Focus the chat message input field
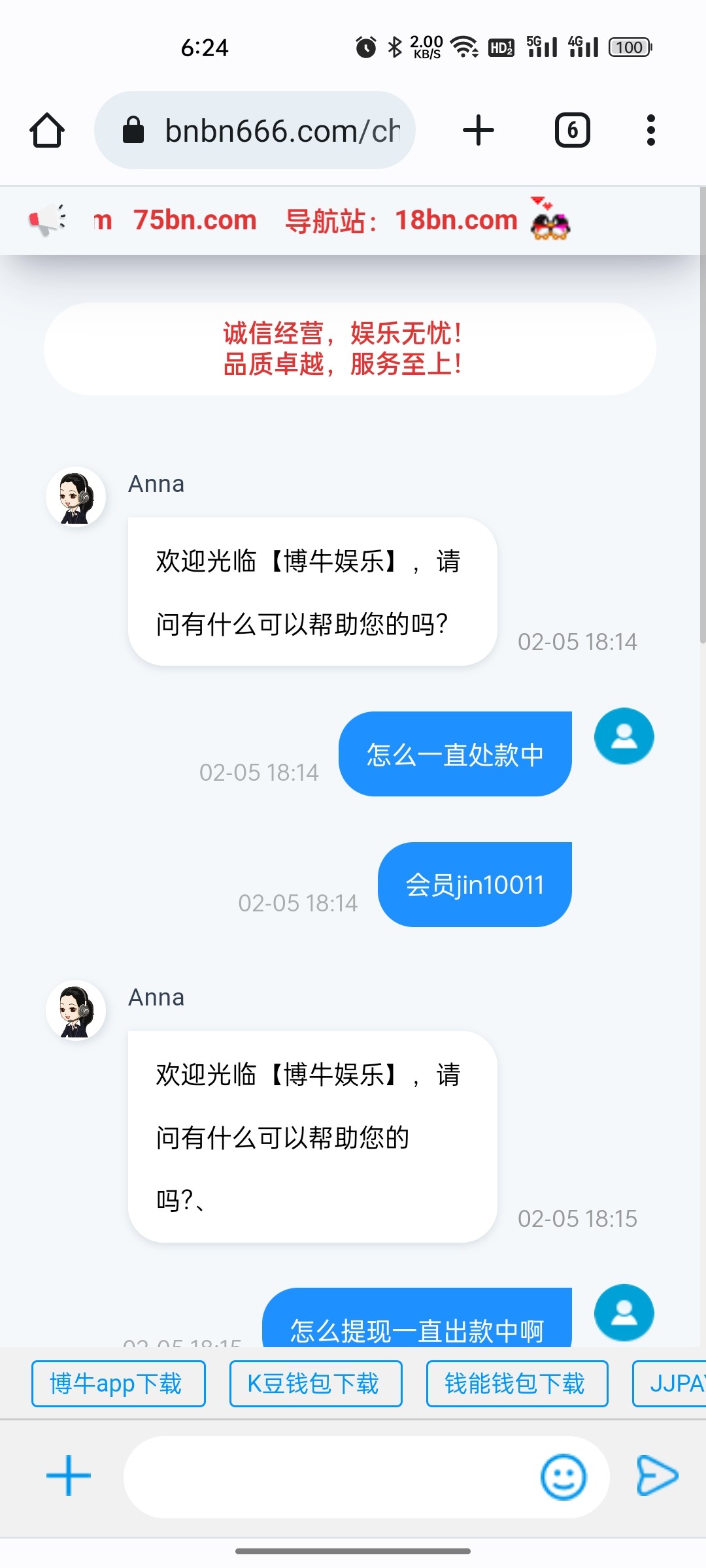The width and height of the screenshot is (706, 1568). (x=327, y=1477)
